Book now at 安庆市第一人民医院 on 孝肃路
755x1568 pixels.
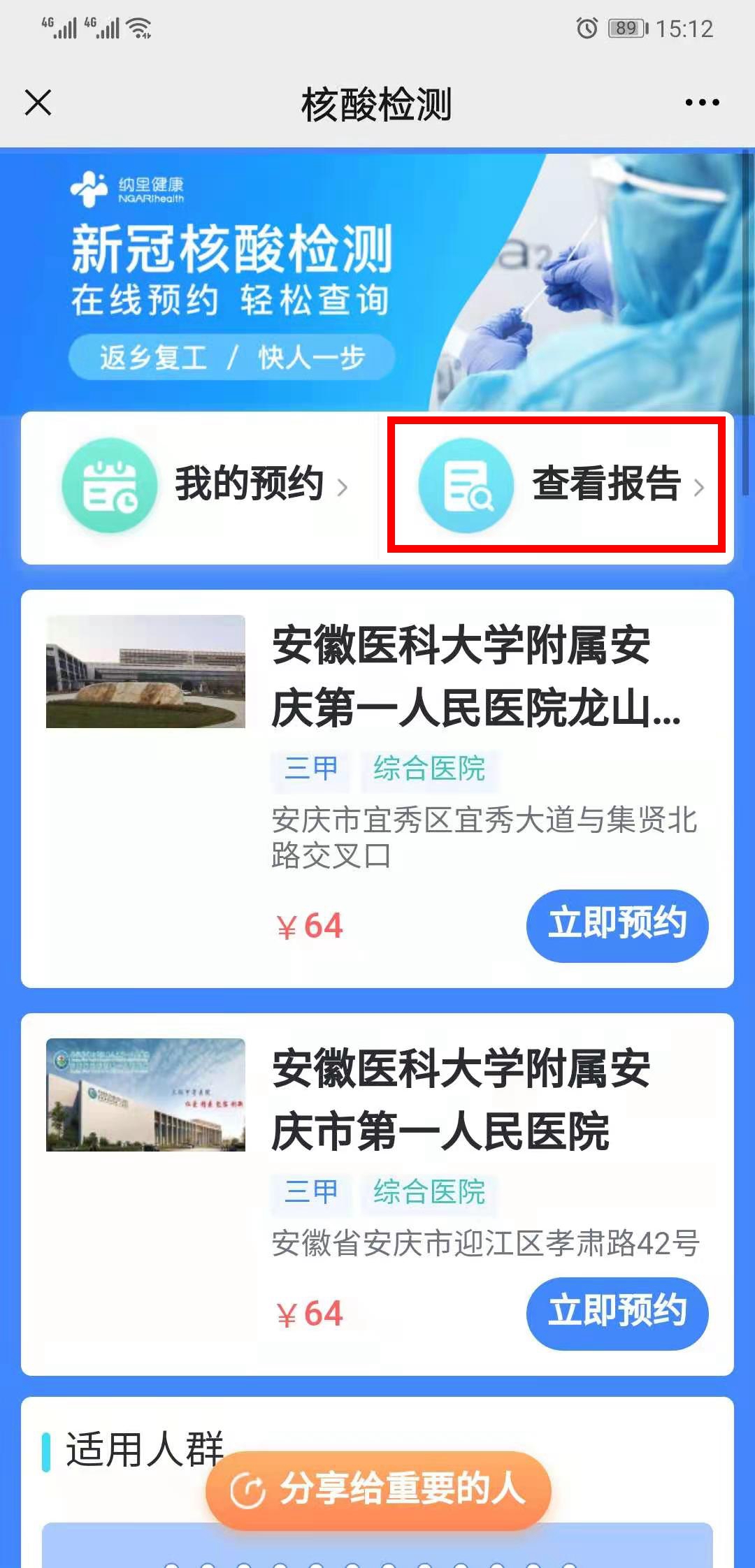tap(617, 1313)
